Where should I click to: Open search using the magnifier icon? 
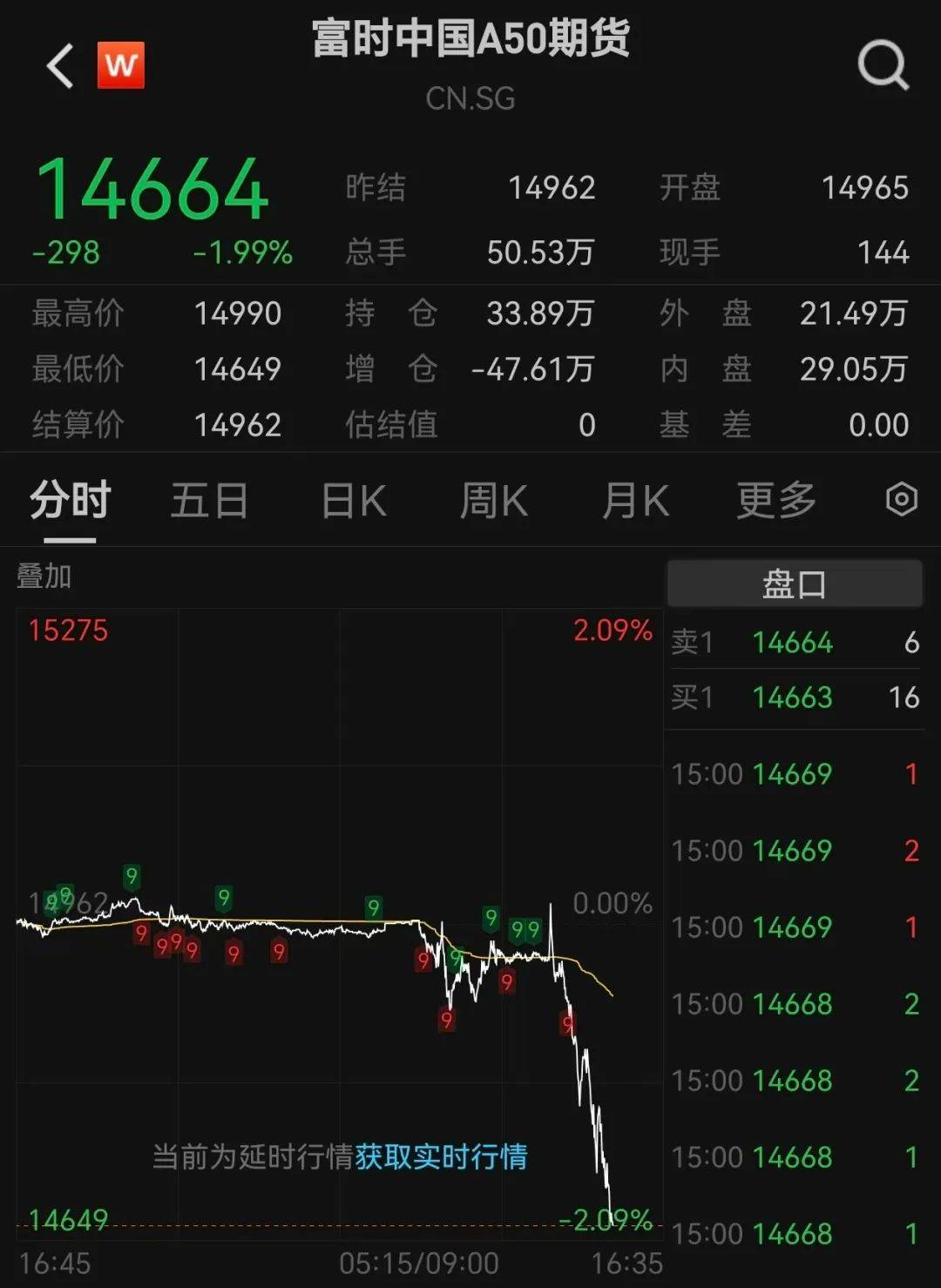point(883,65)
